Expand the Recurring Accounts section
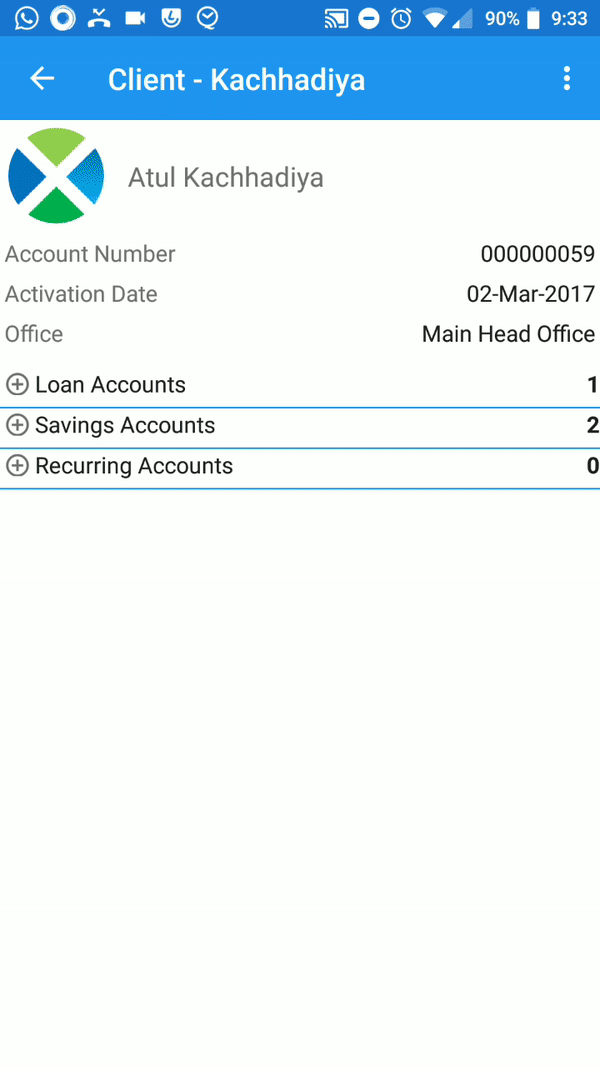 [x=17, y=466]
